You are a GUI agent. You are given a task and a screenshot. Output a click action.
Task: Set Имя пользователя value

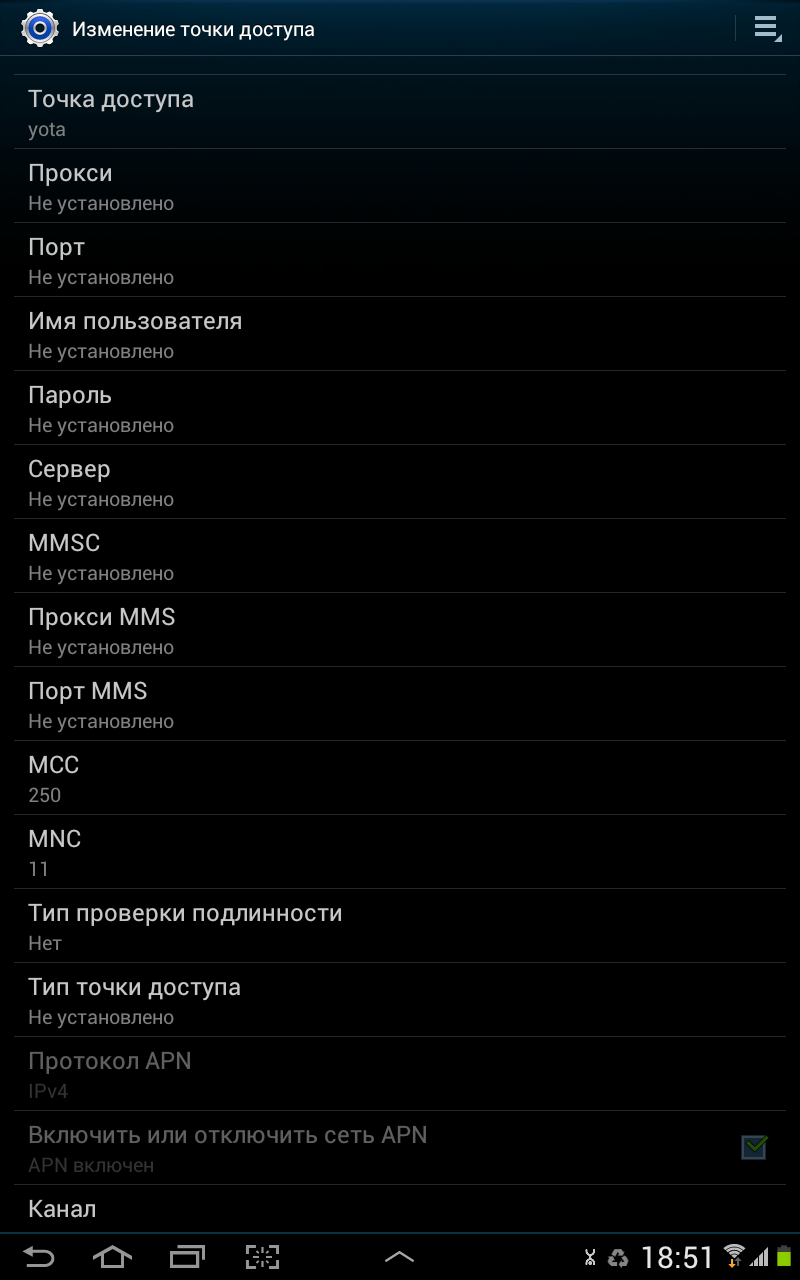coord(400,334)
